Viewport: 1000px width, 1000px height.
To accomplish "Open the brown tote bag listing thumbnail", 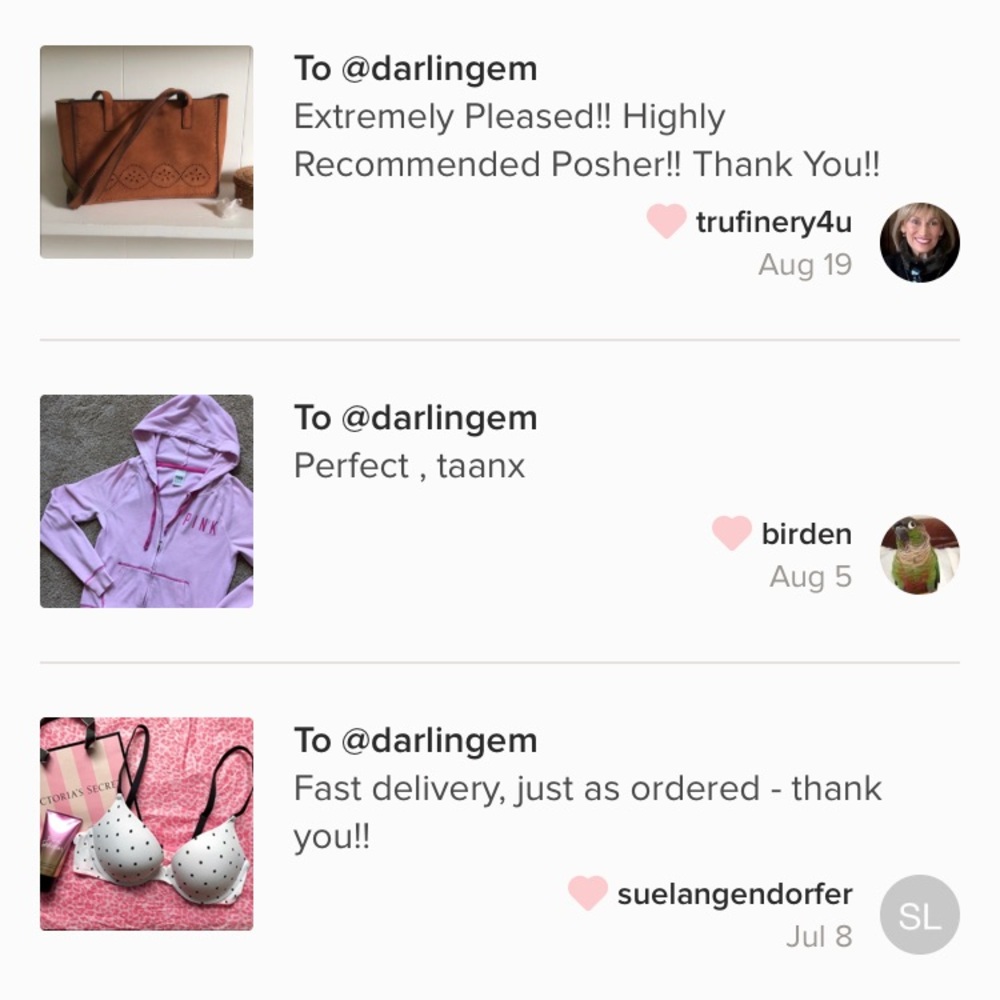I will [x=146, y=152].
